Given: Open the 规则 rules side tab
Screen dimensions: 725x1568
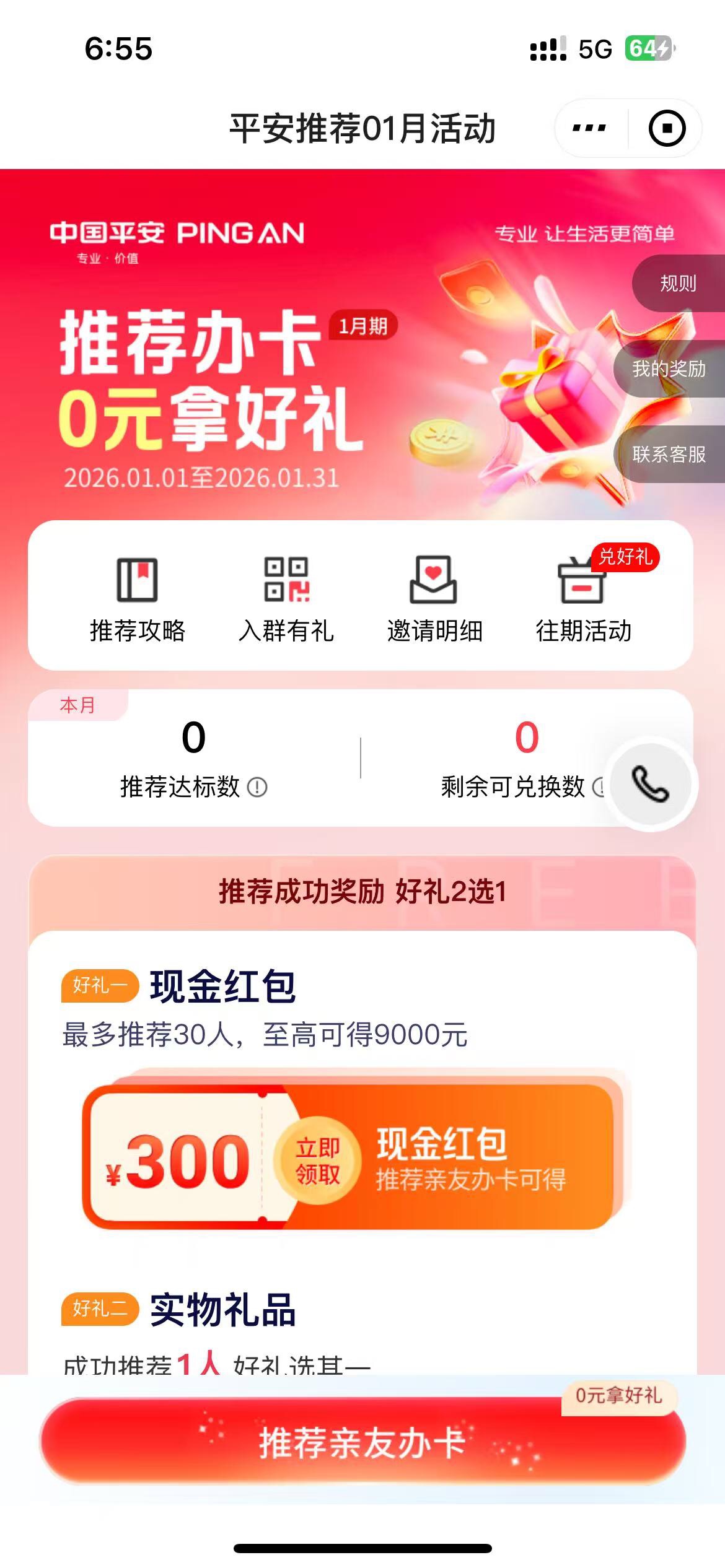Looking at the screenshot, I should coord(678,284).
